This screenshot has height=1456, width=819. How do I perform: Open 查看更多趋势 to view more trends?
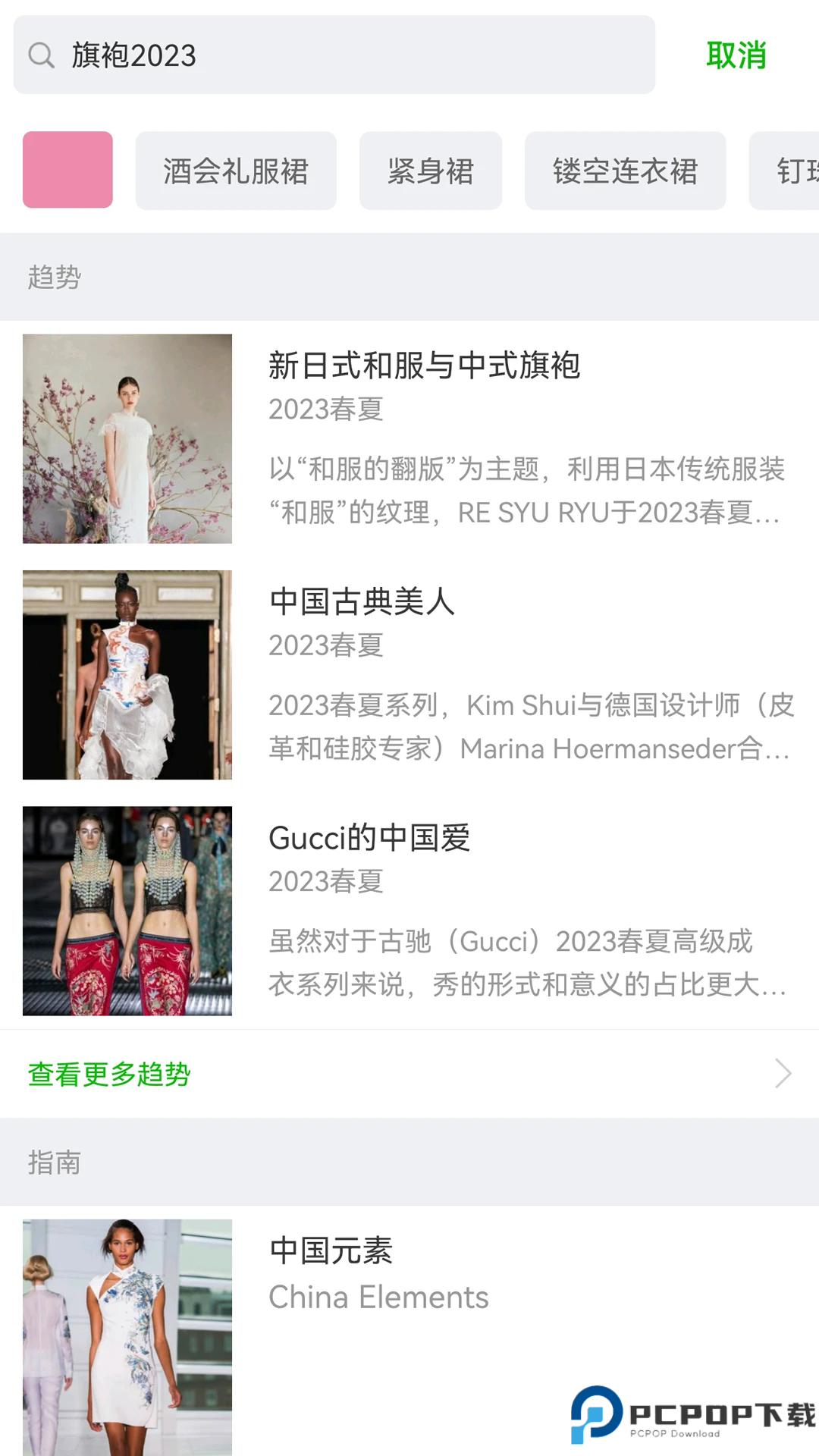tap(109, 1074)
